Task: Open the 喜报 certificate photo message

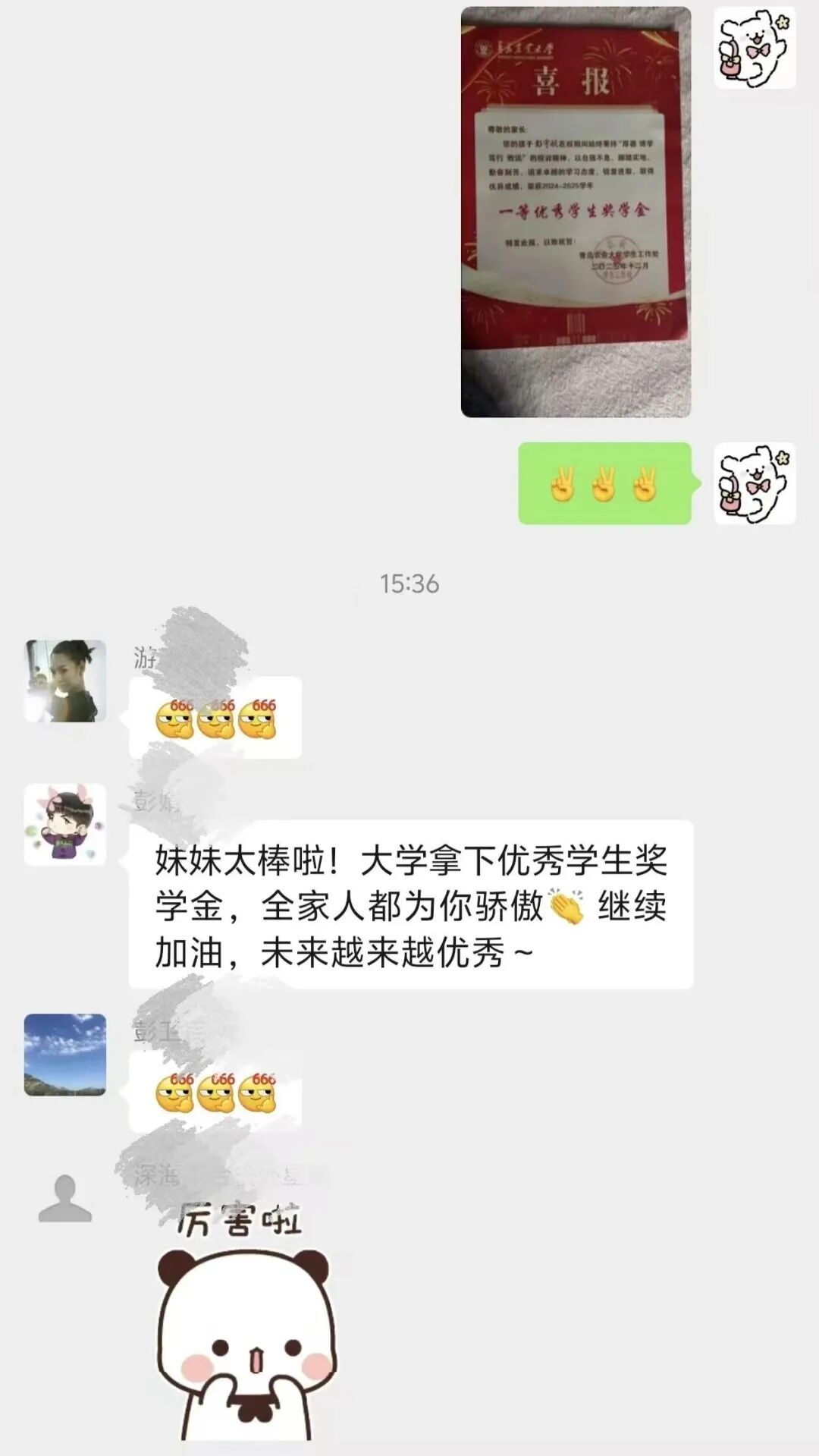Action: [576, 212]
